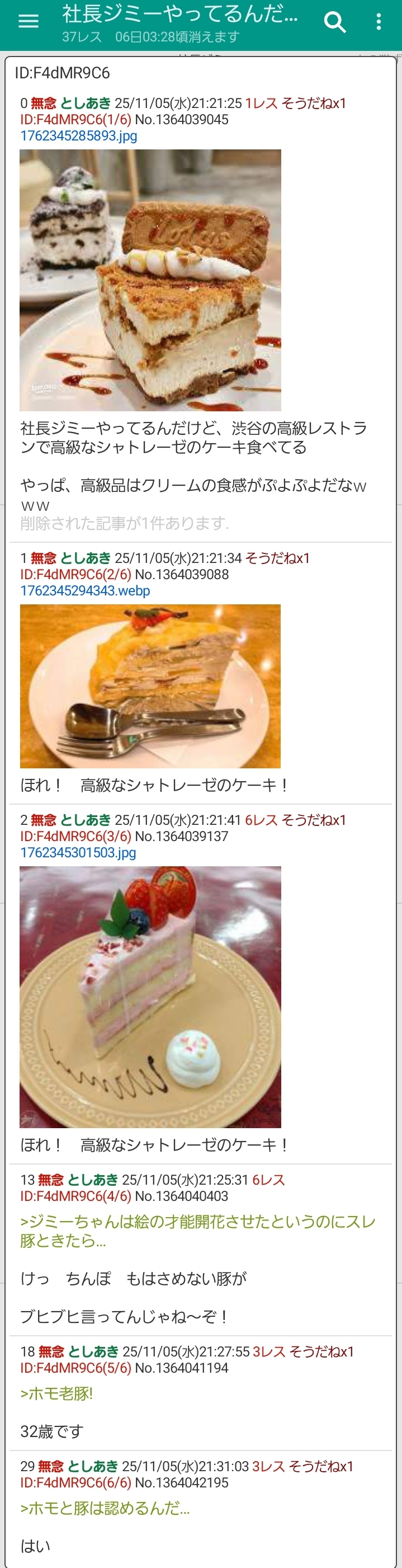Tap ID:F4dMR9C6(4/6) on post 13
Screen dimensions: 402x1568
pyautogui.click(x=75, y=1196)
